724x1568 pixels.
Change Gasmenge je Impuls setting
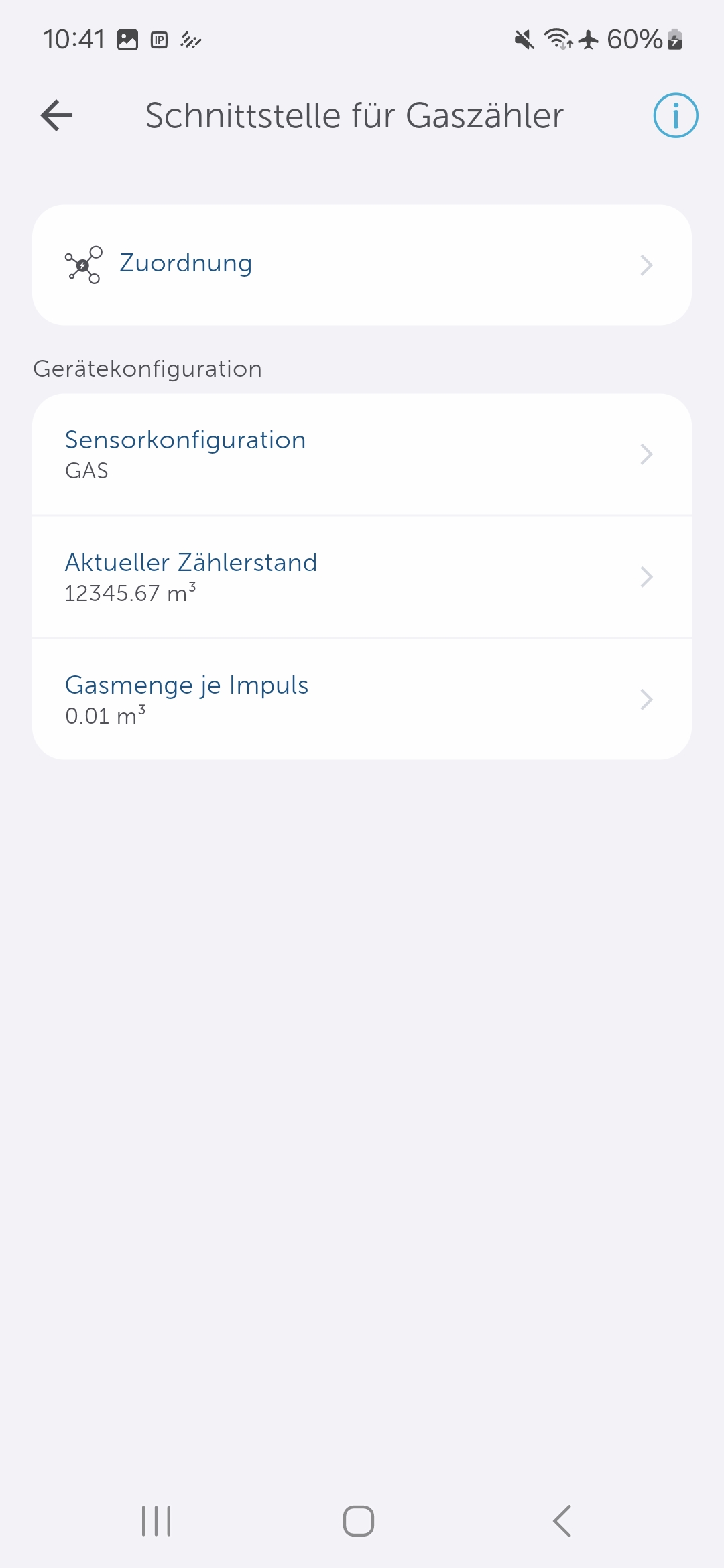[362, 700]
